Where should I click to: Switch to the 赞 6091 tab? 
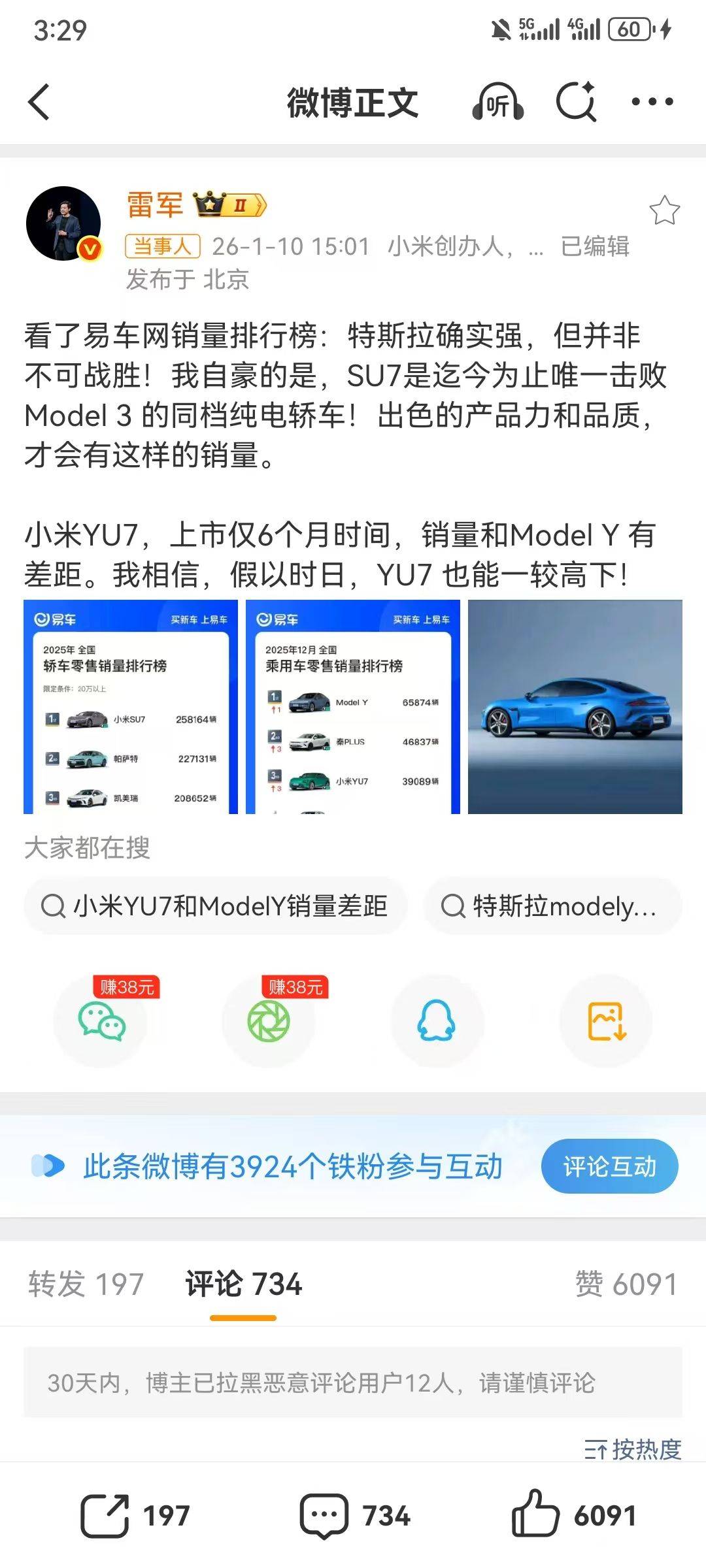tap(626, 1284)
